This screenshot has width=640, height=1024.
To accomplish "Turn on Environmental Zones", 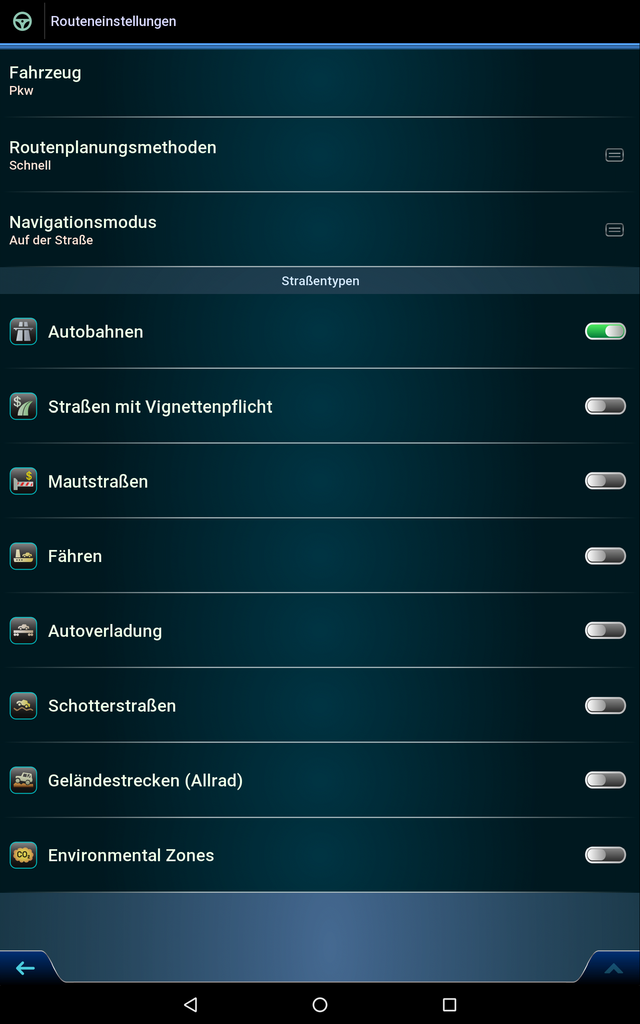I will pos(605,855).
